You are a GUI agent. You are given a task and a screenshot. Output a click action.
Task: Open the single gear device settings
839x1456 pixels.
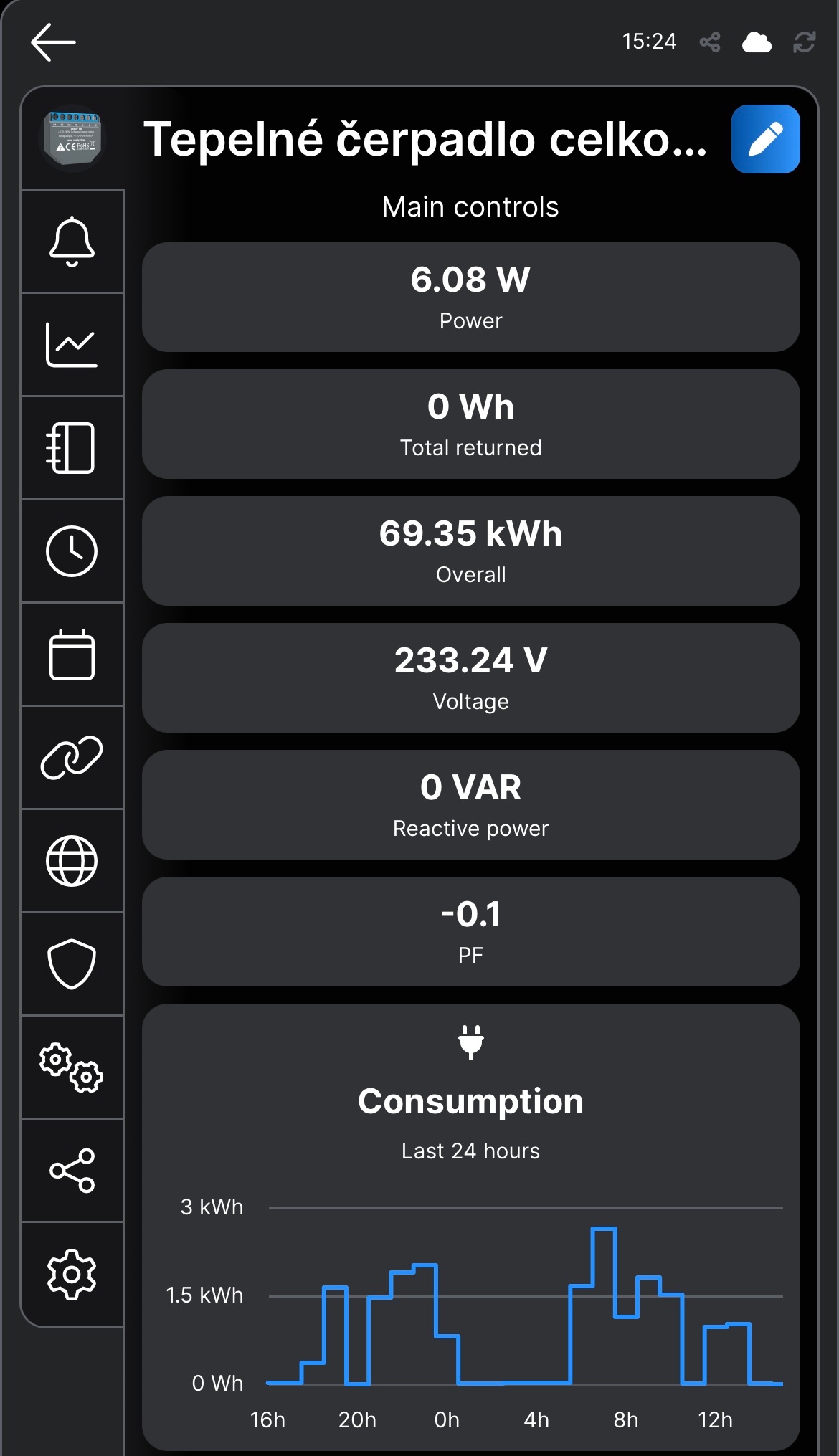(x=72, y=1274)
